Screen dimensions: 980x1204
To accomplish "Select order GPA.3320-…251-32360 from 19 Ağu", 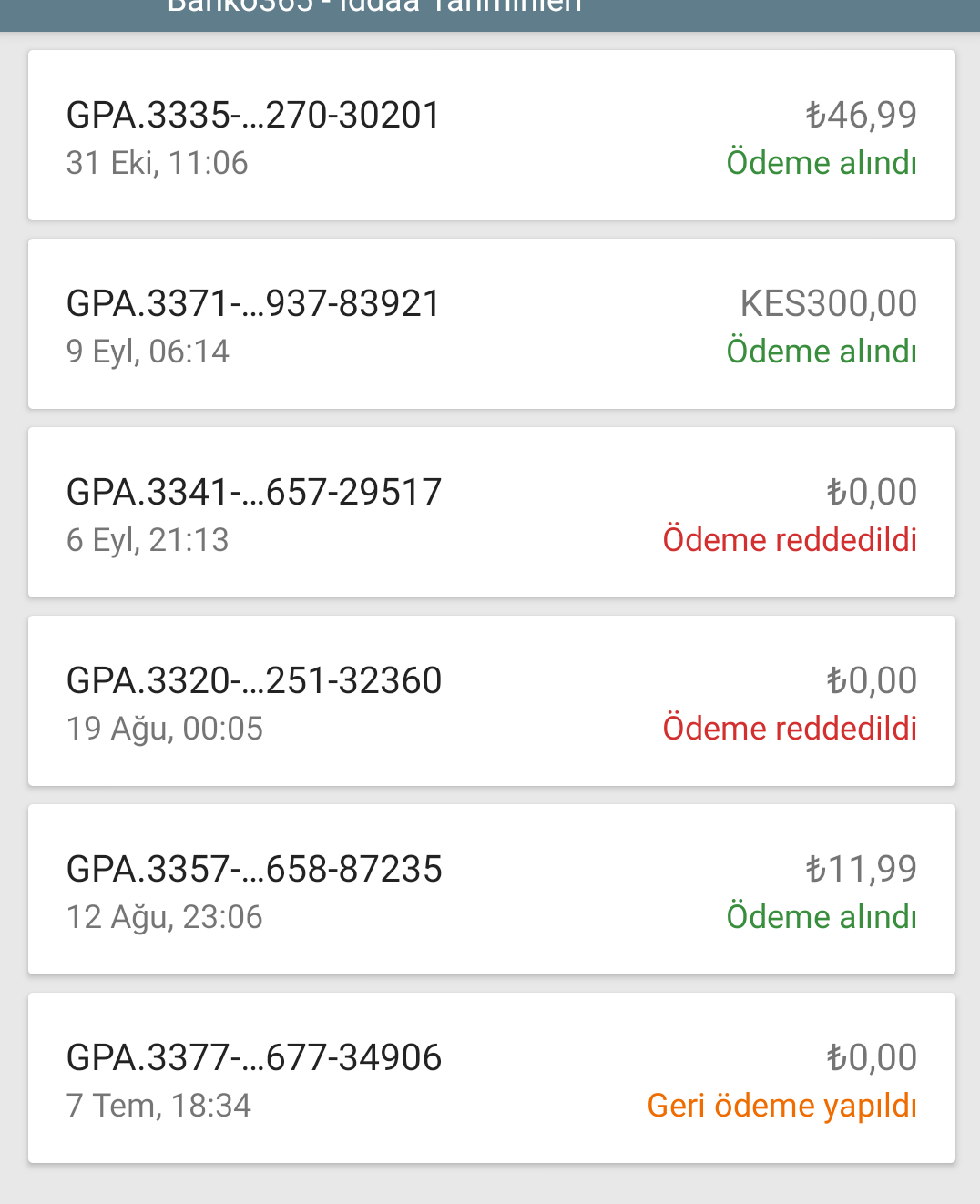I will click(491, 701).
